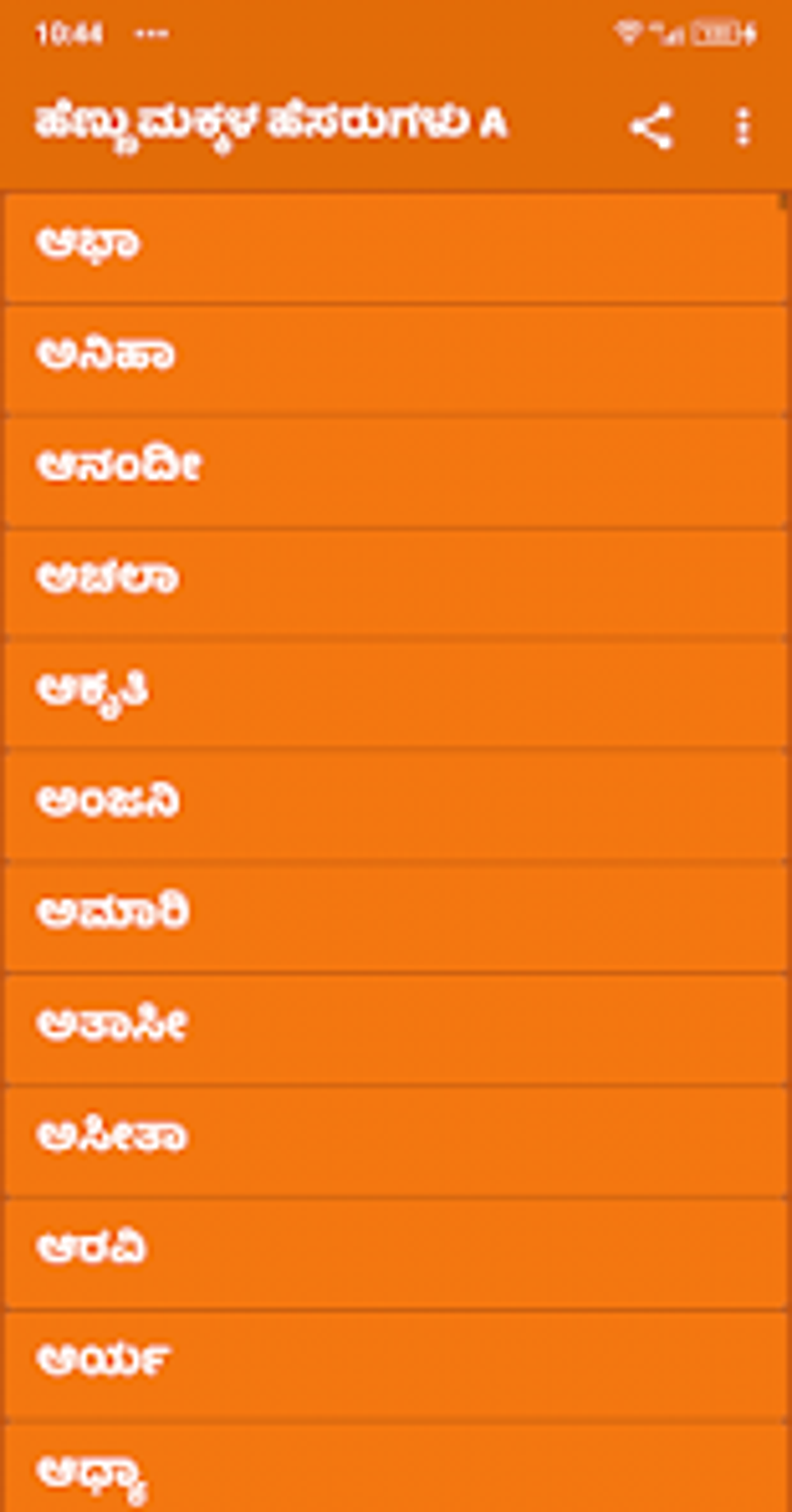Open the overflow menu
This screenshot has height=1512, width=792.
point(743,127)
